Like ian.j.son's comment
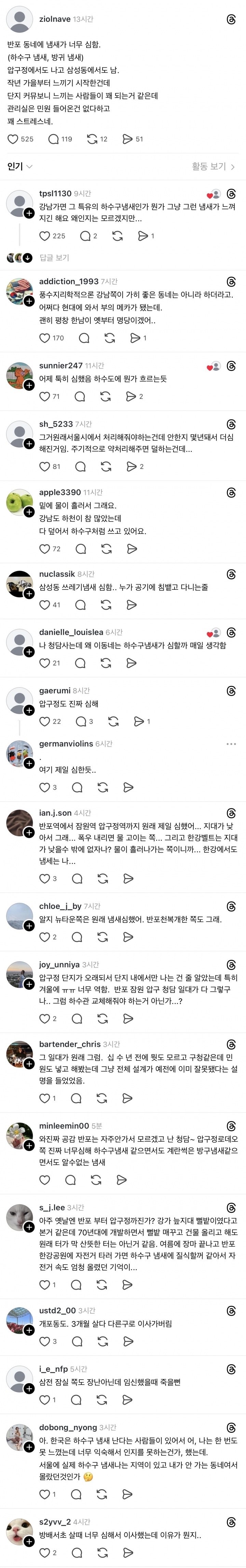This screenshot has width=246, height=1568. click(x=44, y=878)
